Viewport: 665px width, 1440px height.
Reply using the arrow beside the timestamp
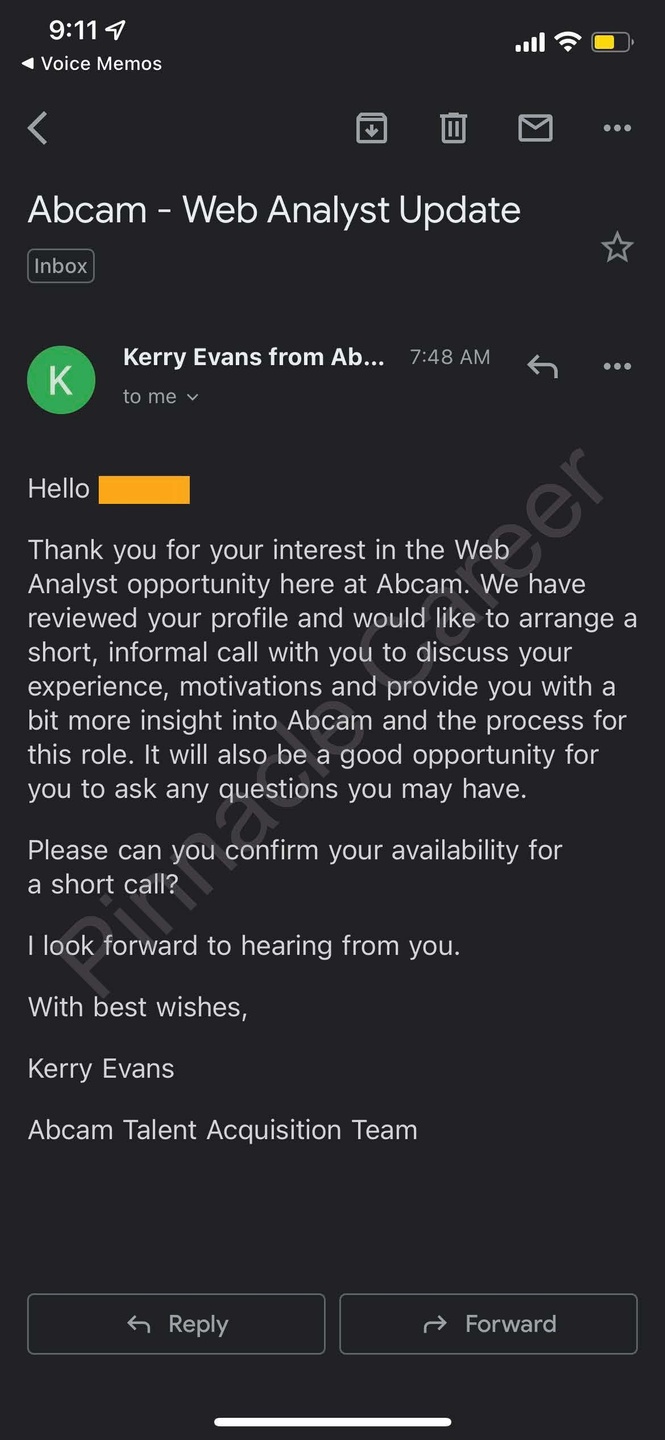[542, 367]
